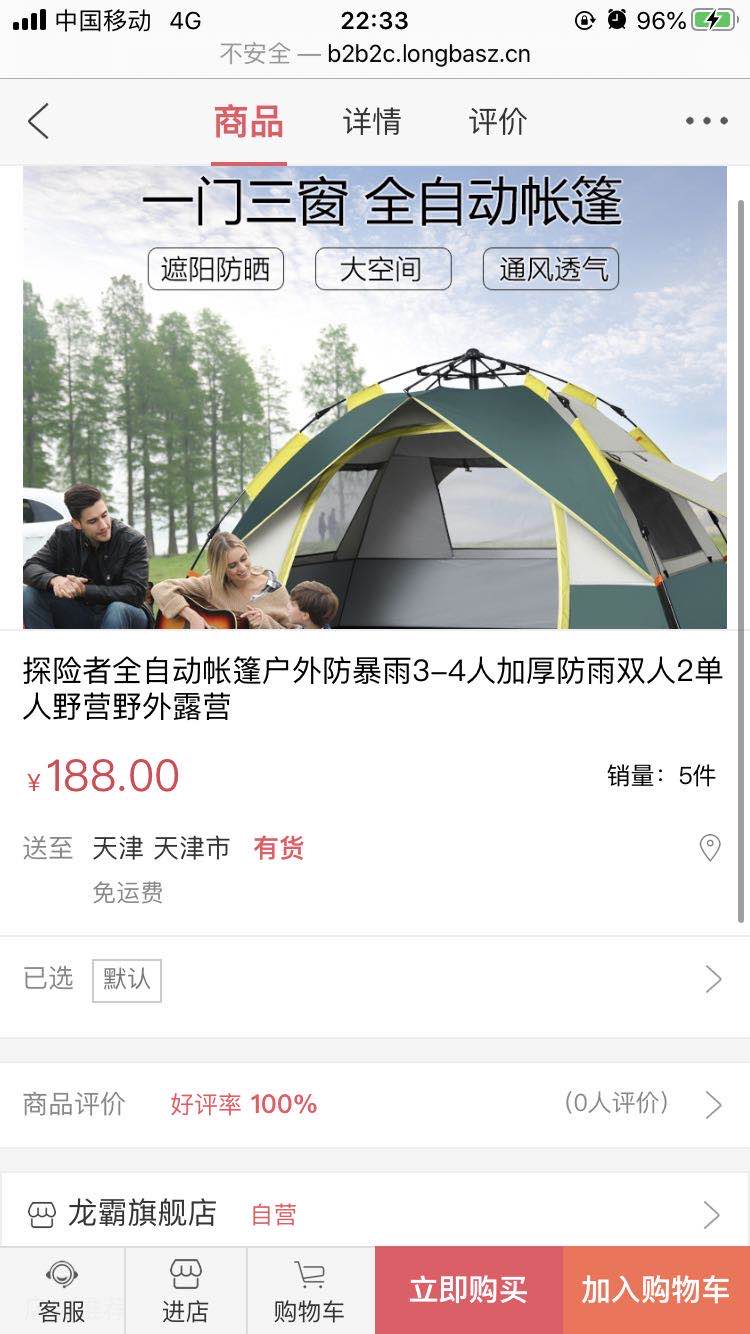Open the 龙霸旗舰店 store row
Viewport: 750px width, 1334px height.
point(375,1214)
